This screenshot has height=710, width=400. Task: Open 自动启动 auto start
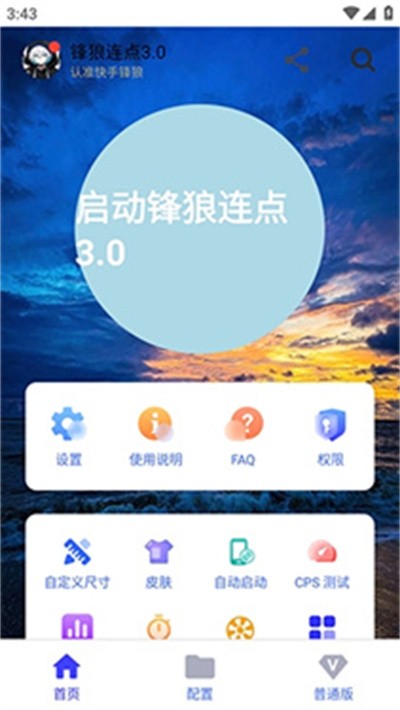click(241, 563)
